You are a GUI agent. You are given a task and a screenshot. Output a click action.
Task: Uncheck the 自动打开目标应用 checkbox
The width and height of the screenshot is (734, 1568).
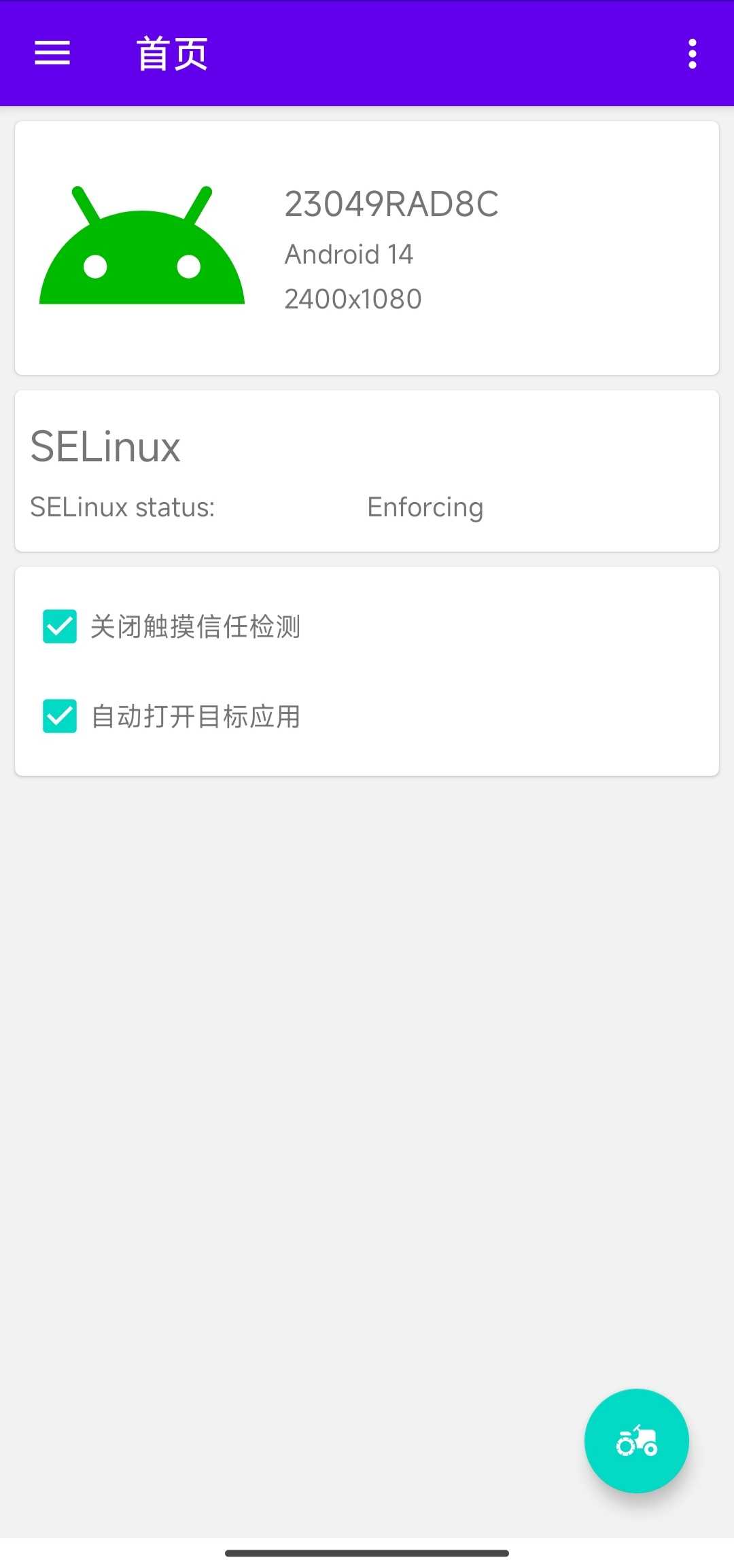(60, 716)
